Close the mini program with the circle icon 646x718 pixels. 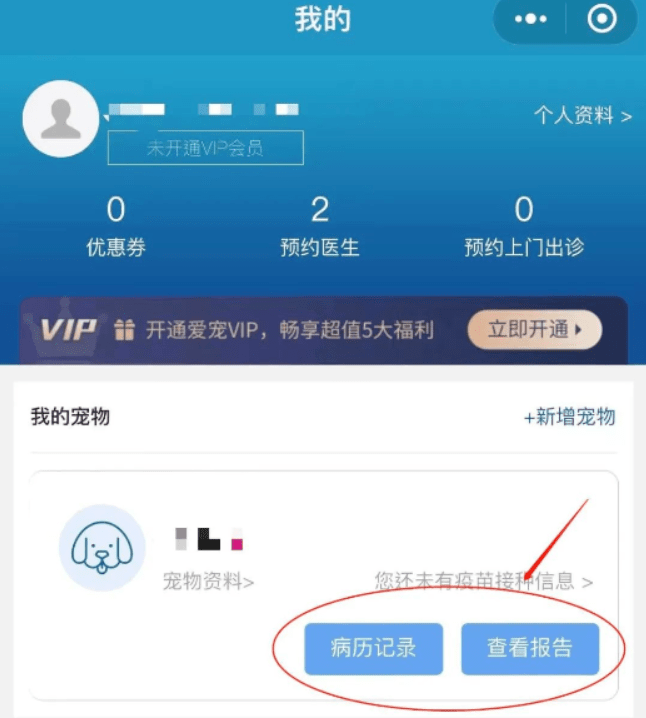click(x=602, y=20)
